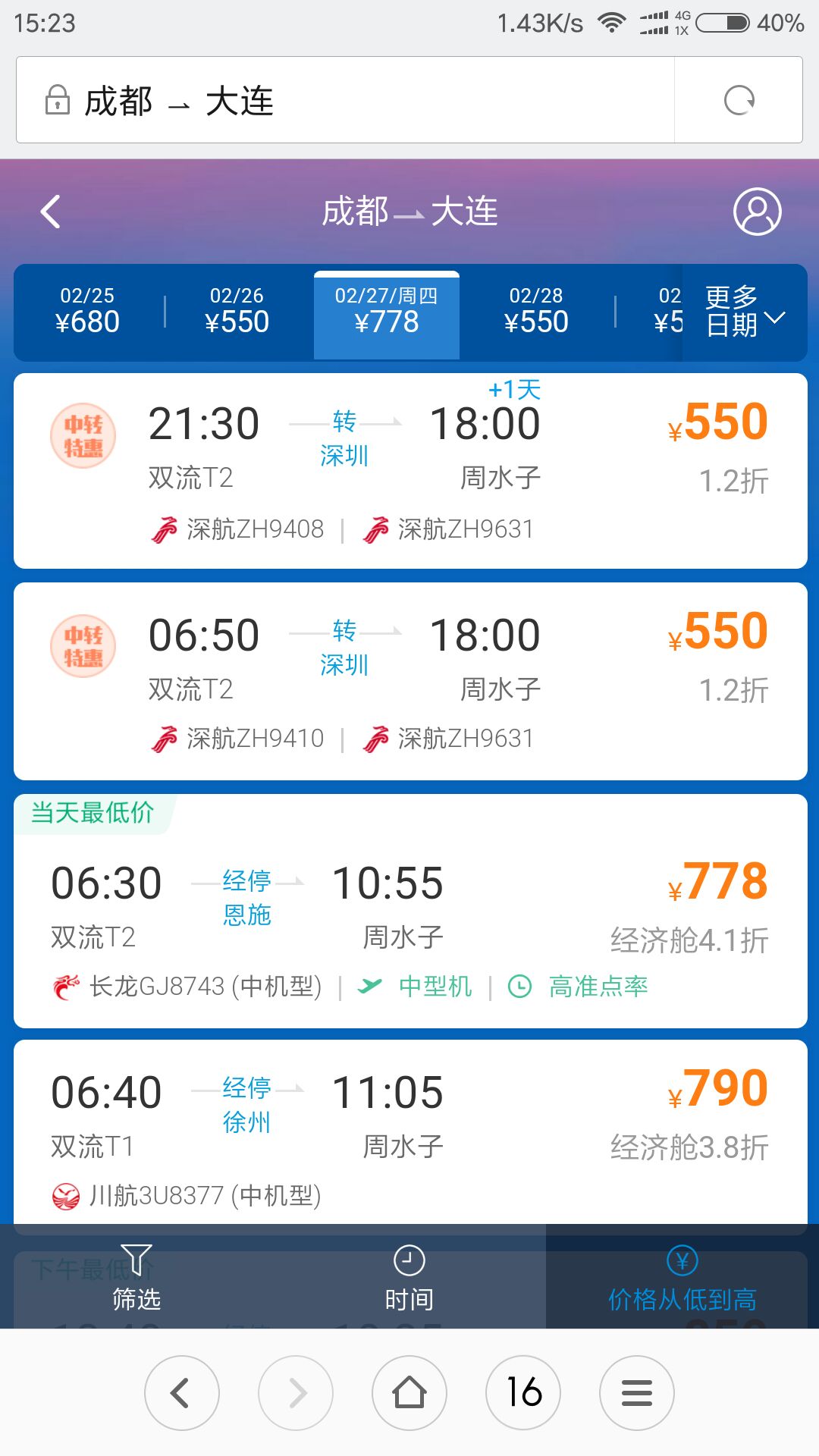Select the 02/27 Thursday date at ¥778

[x=386, y=312]
